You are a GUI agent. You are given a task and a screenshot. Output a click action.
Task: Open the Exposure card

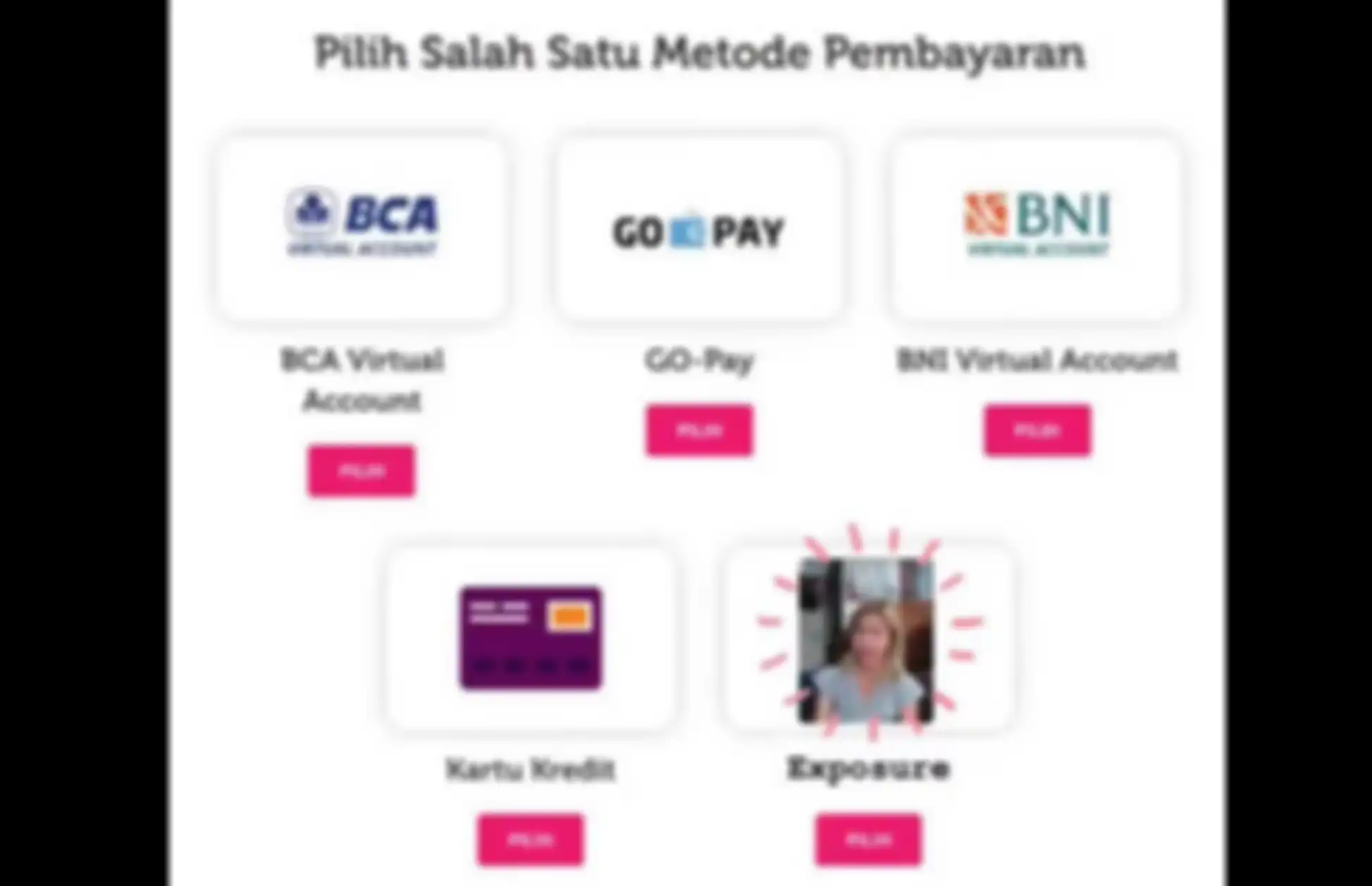coord(868,637)
